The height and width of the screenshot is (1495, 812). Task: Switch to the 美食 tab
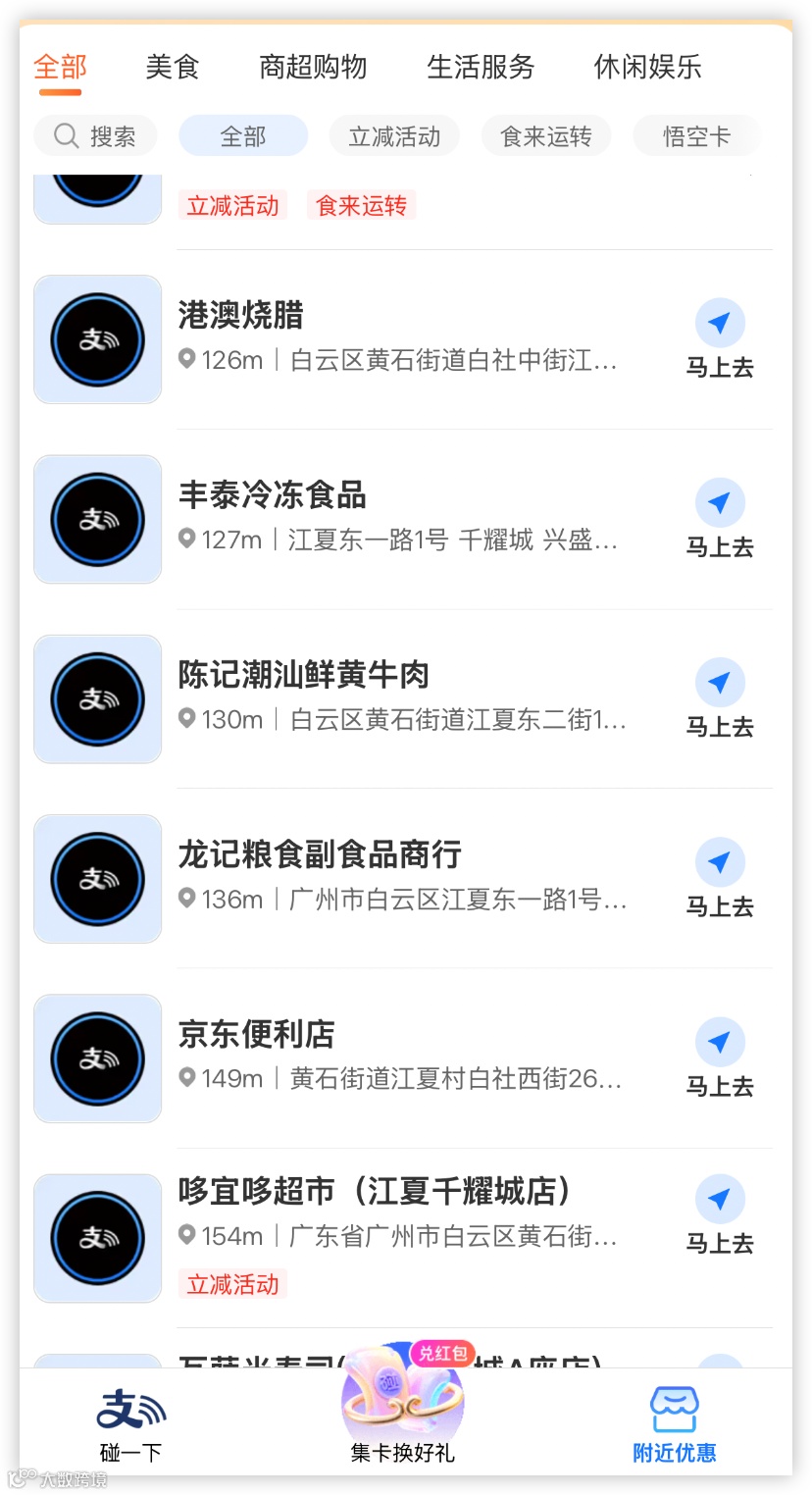tap(173, 68)
